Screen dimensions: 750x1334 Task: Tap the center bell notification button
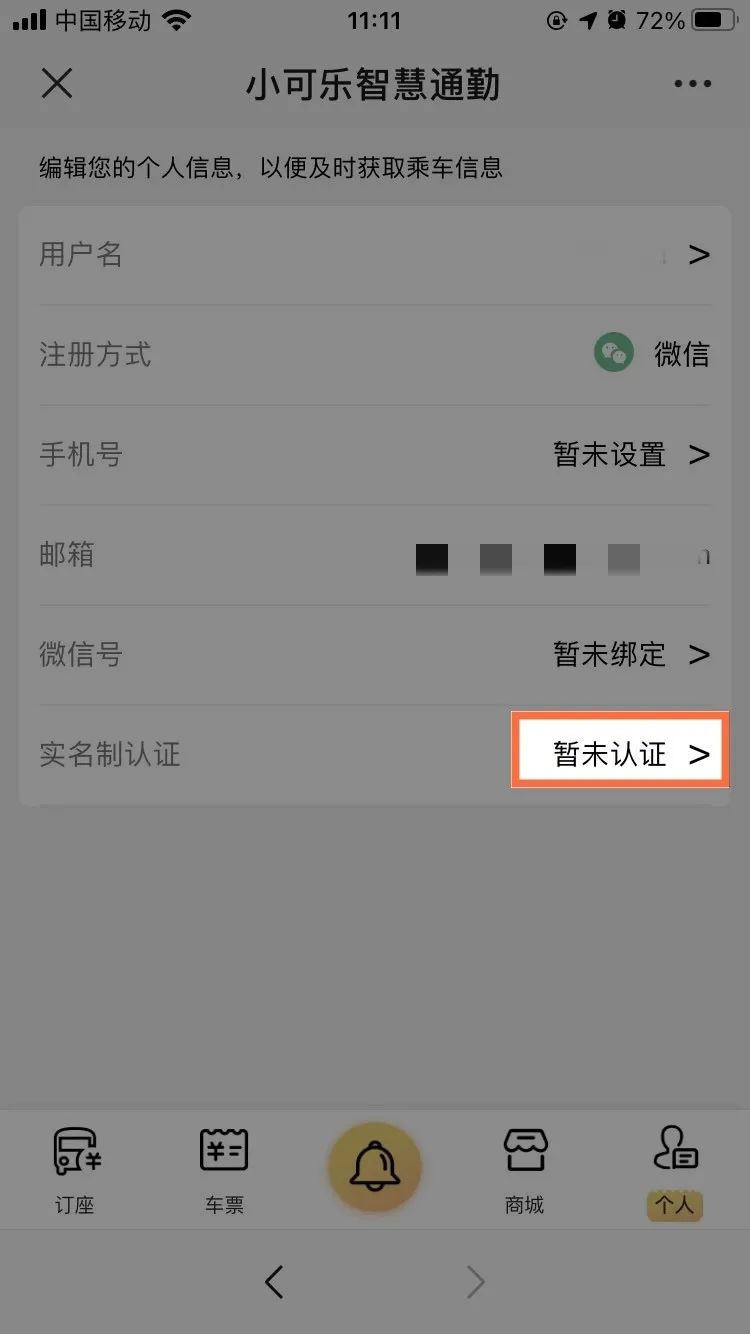(x=375, y=1166)
